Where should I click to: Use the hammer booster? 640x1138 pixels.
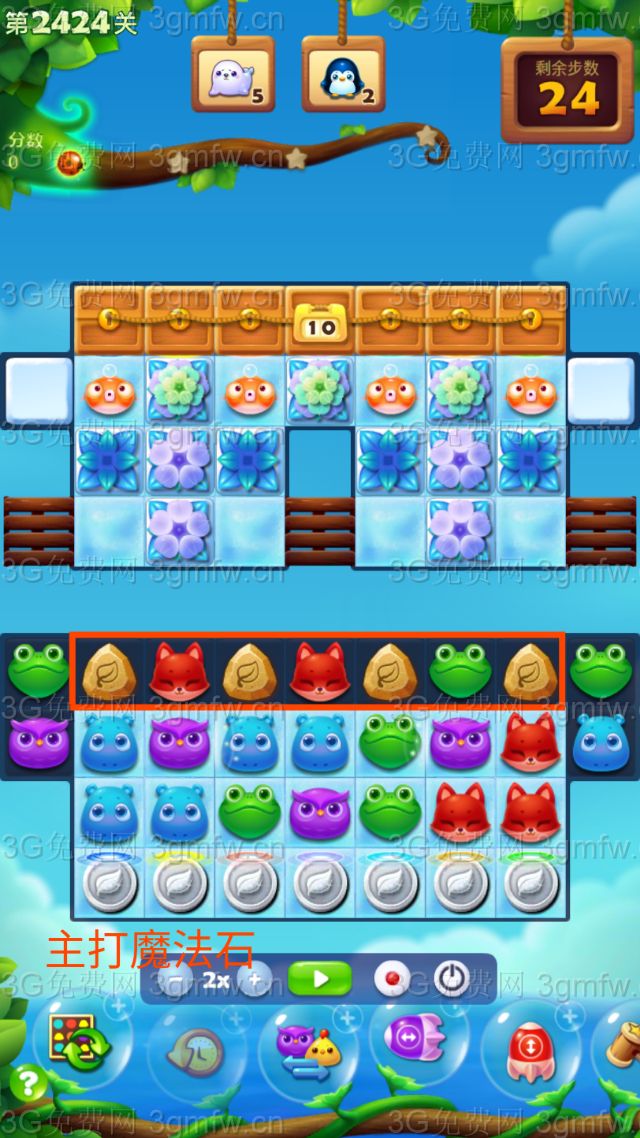click(x=622, y=1040)
